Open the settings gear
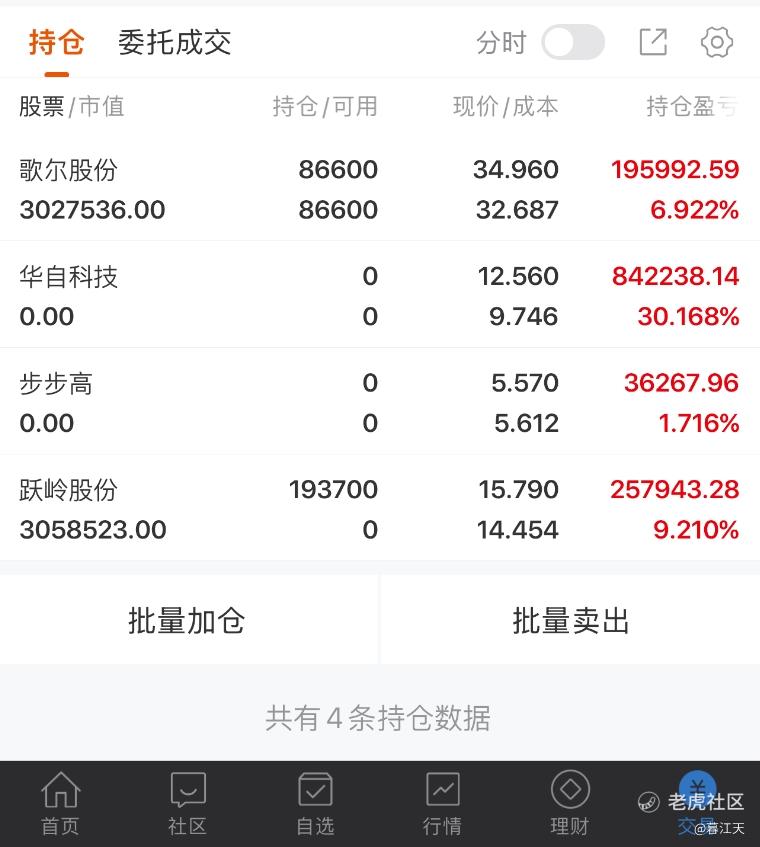 [x=717, y=42]
